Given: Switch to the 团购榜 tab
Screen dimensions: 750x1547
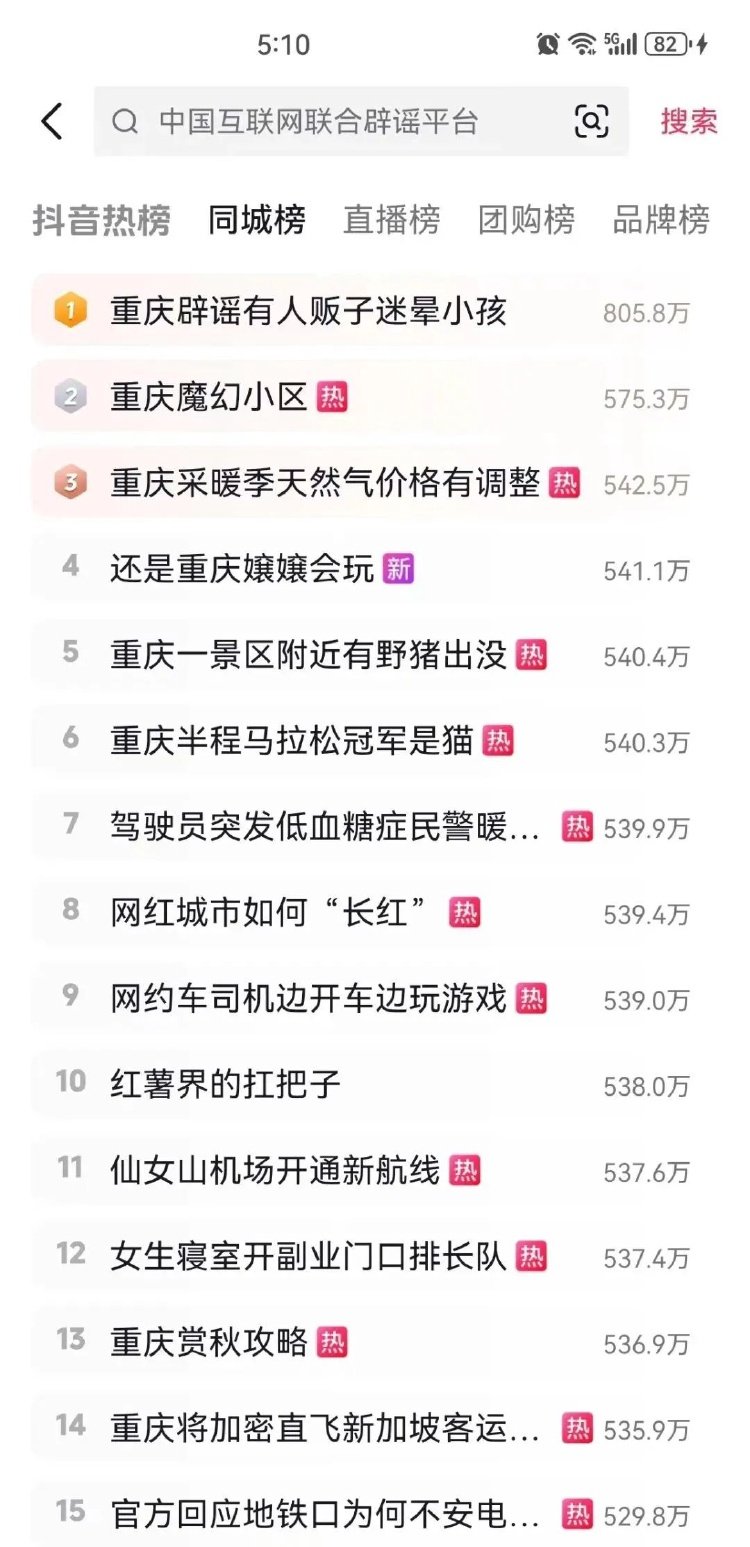Looking at the screenshot, I should coord(527,220).
